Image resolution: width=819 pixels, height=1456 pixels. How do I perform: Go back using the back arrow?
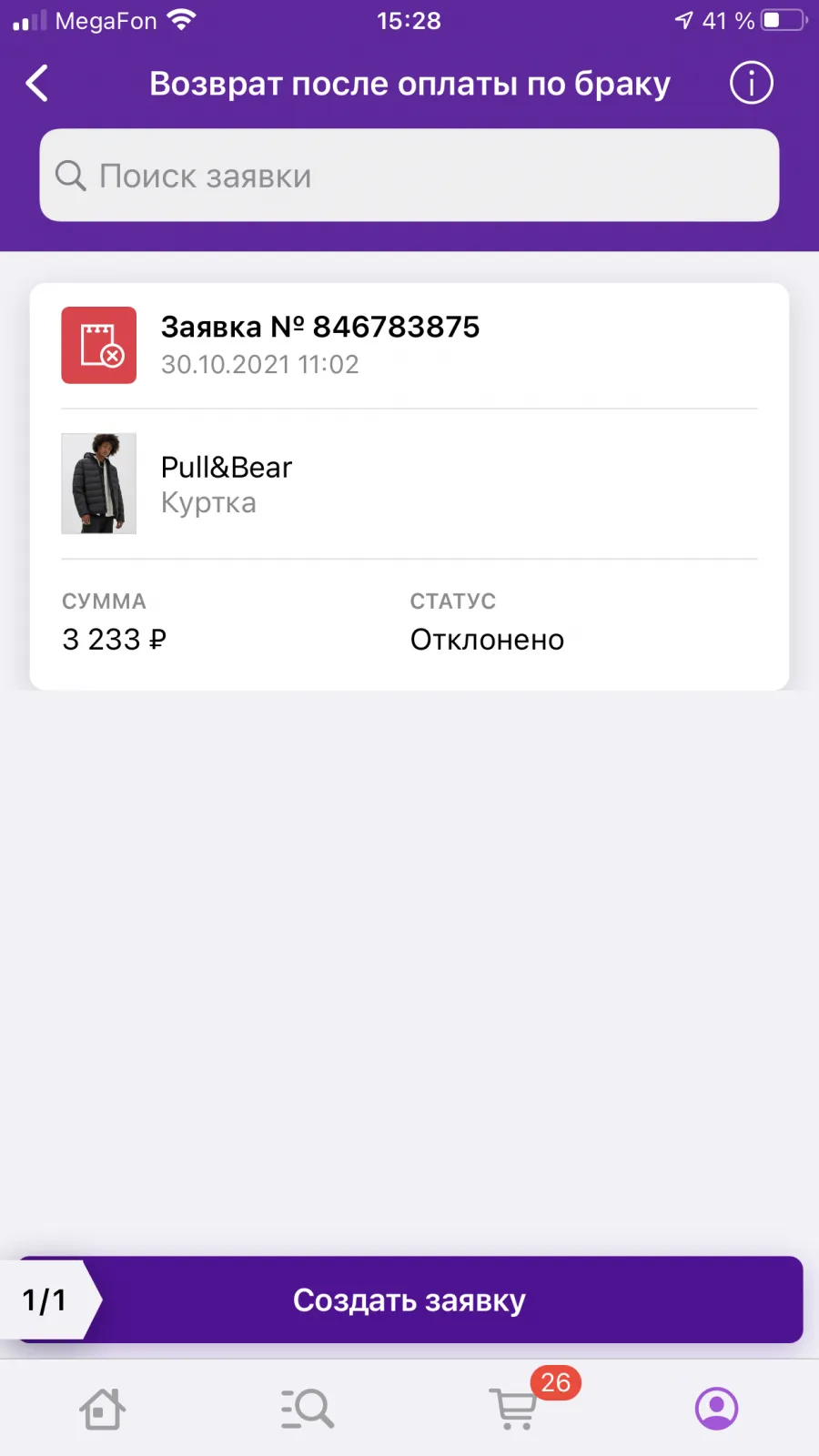36,84
